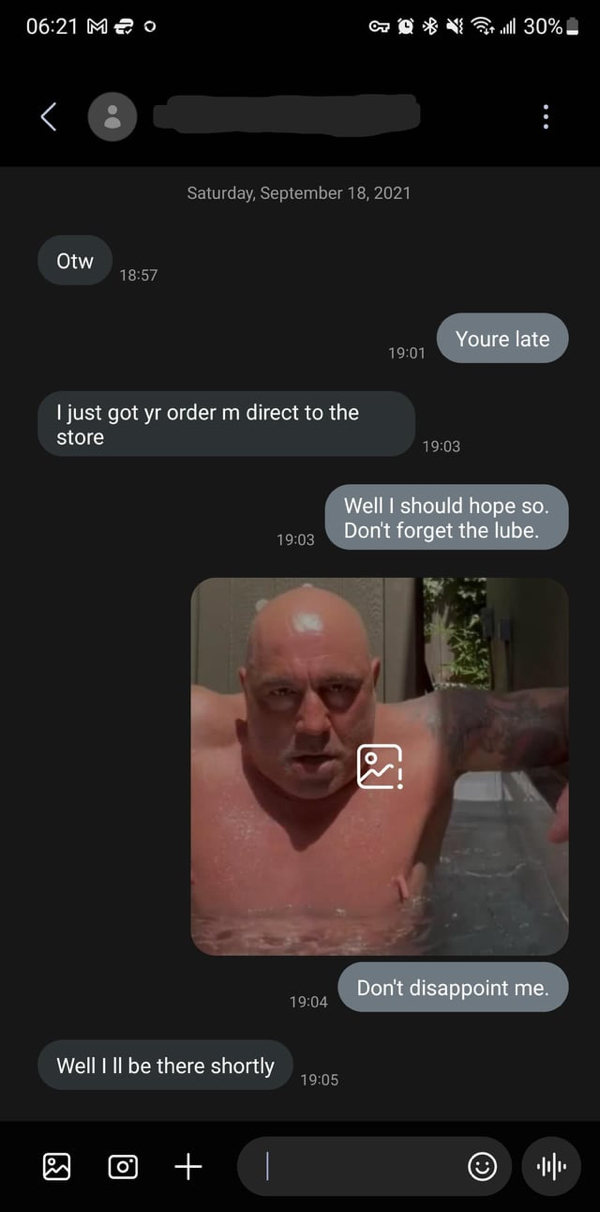Go back to the conversations list

coord(49,117)
